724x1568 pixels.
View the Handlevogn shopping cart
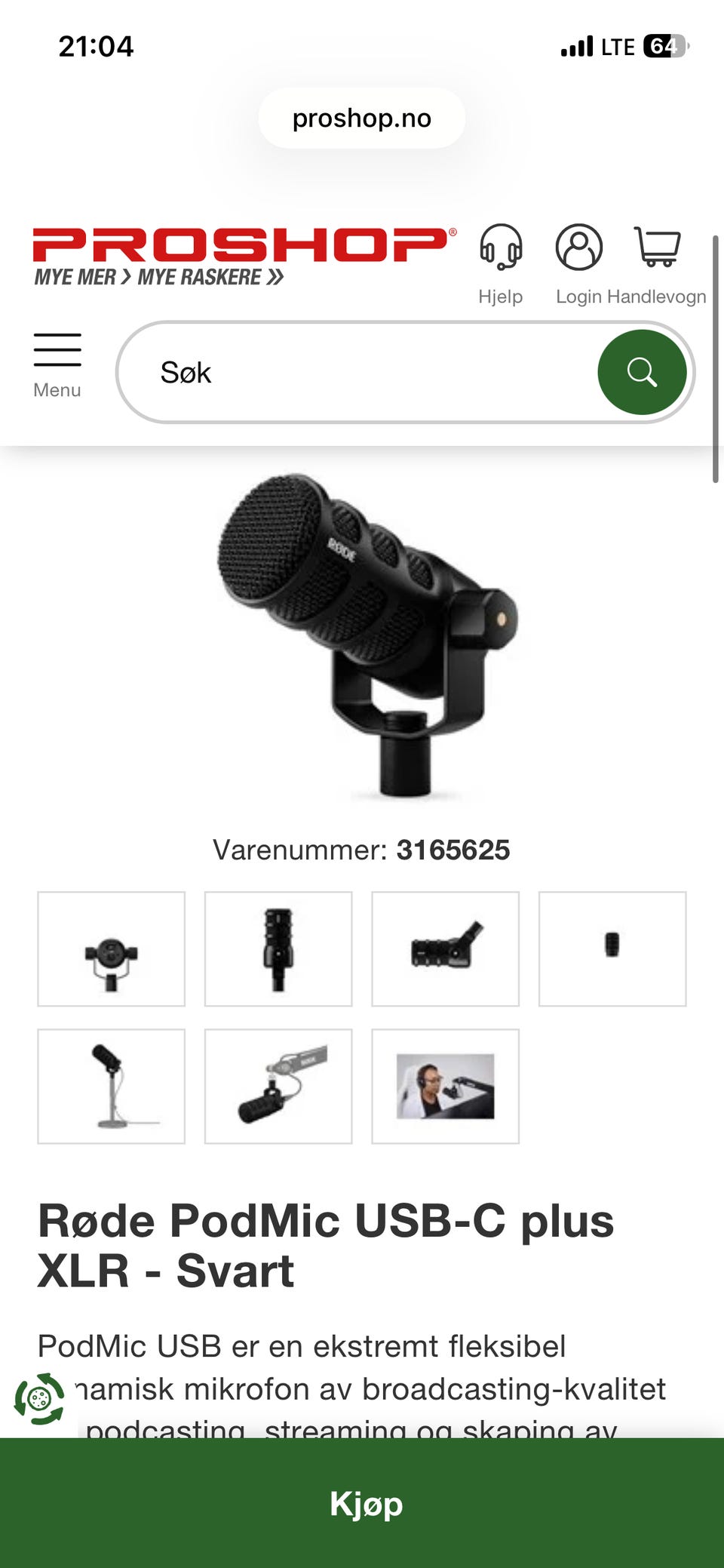[x=658, y=264]
